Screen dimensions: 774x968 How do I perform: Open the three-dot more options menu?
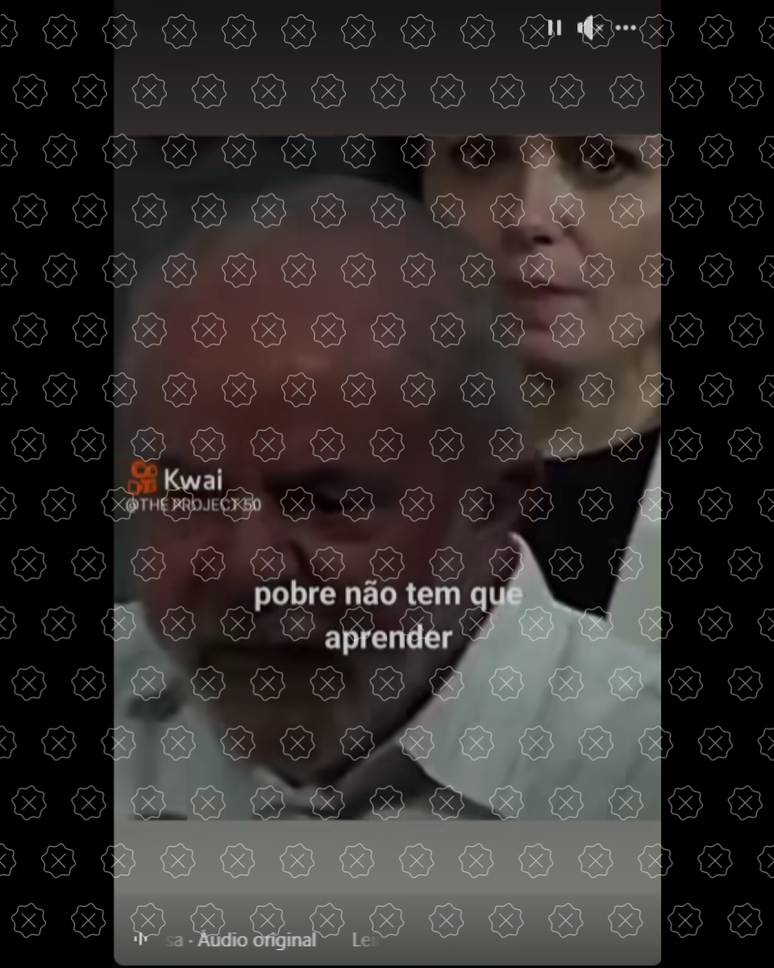coord(626,28)
